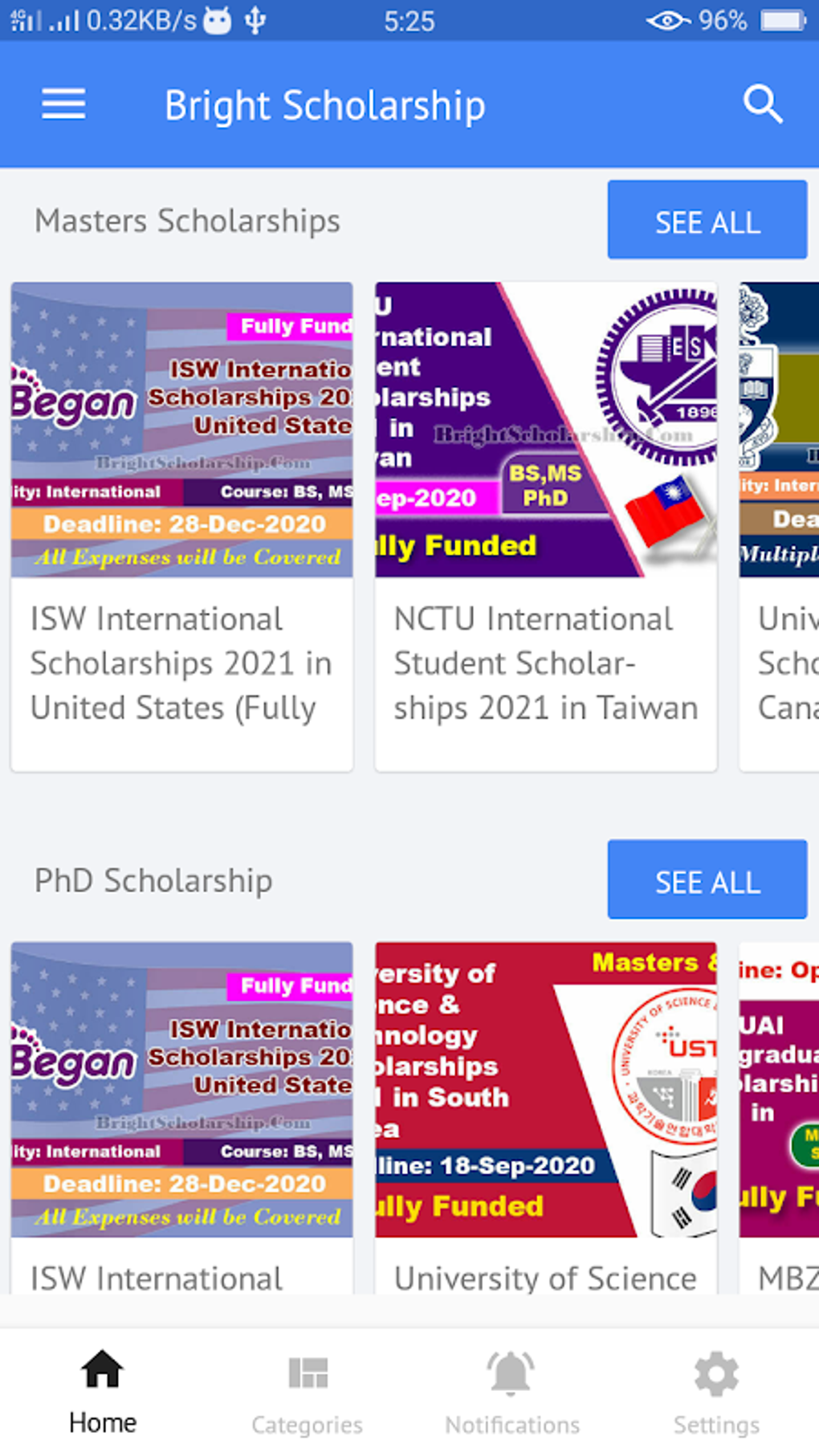
Task: Open University of Science scholarship card
Action: (x=546, y=1116)
